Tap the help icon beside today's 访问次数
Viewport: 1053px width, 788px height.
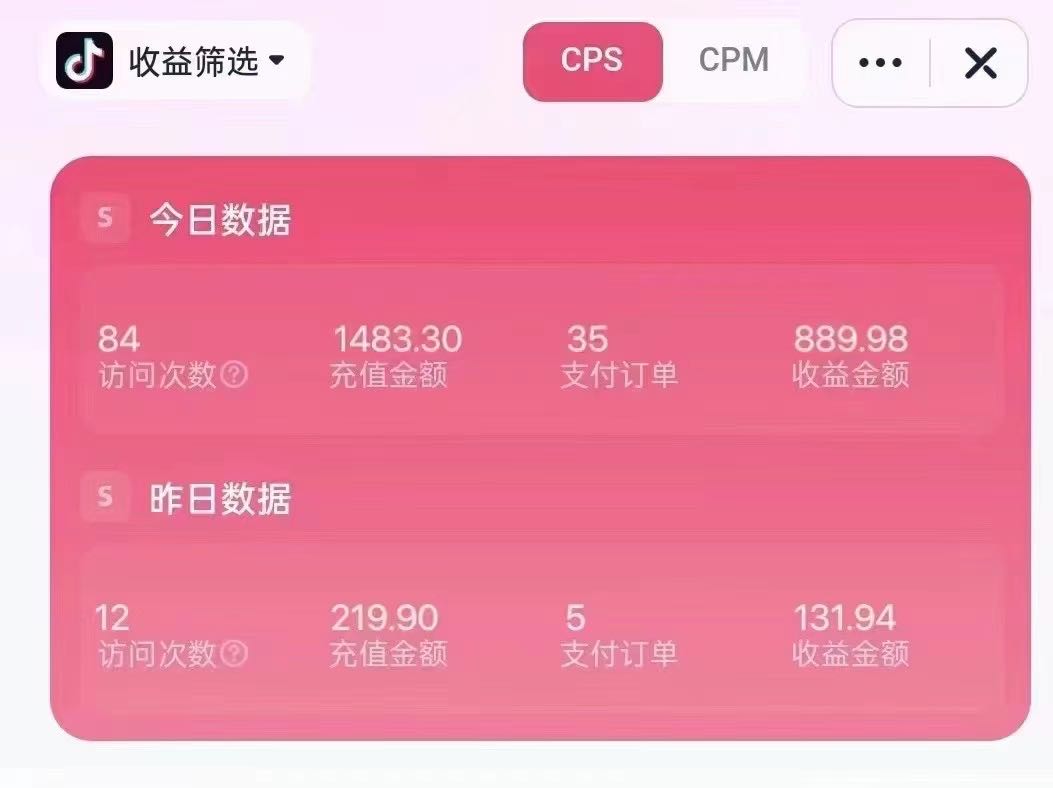click(x=234, y=376)
